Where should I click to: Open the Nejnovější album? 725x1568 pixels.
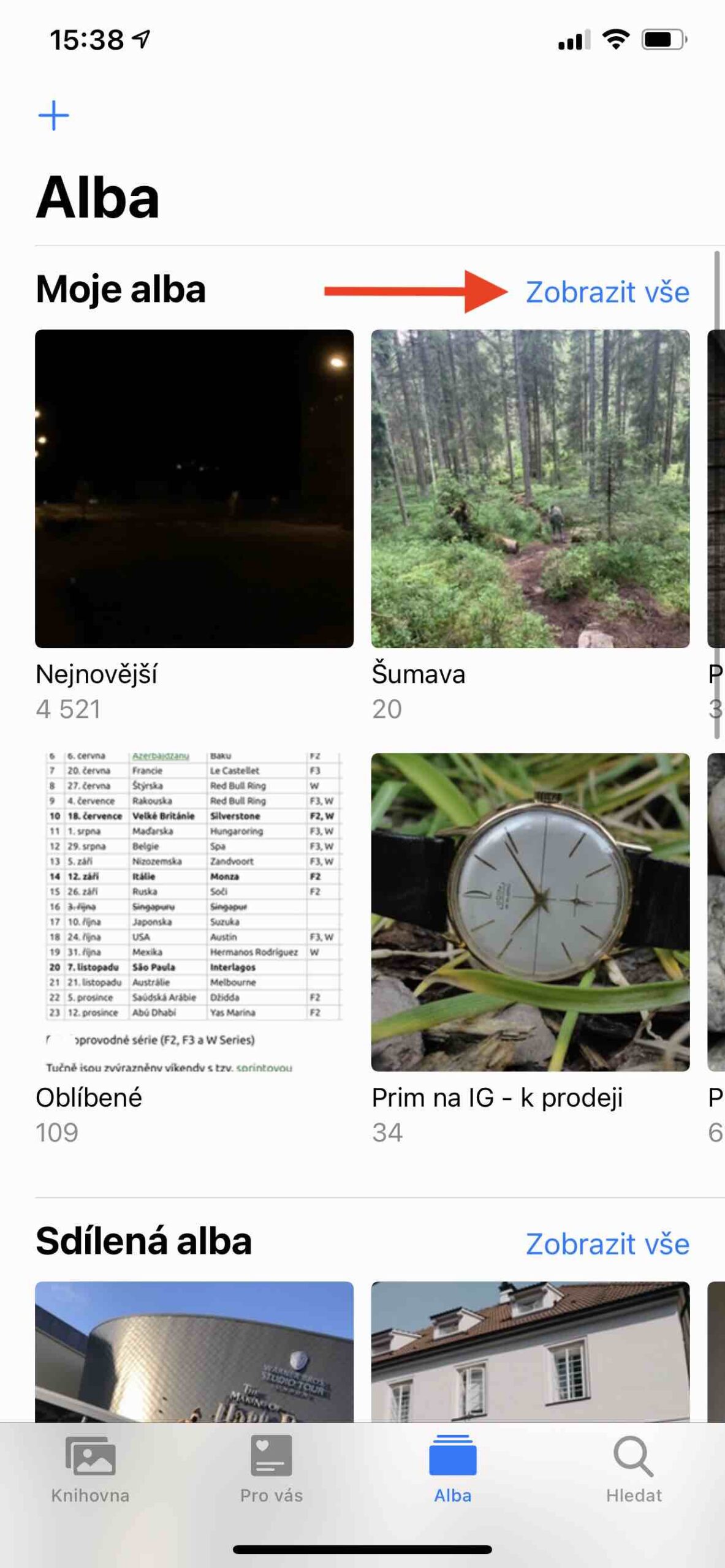click(x=194, y=488)
